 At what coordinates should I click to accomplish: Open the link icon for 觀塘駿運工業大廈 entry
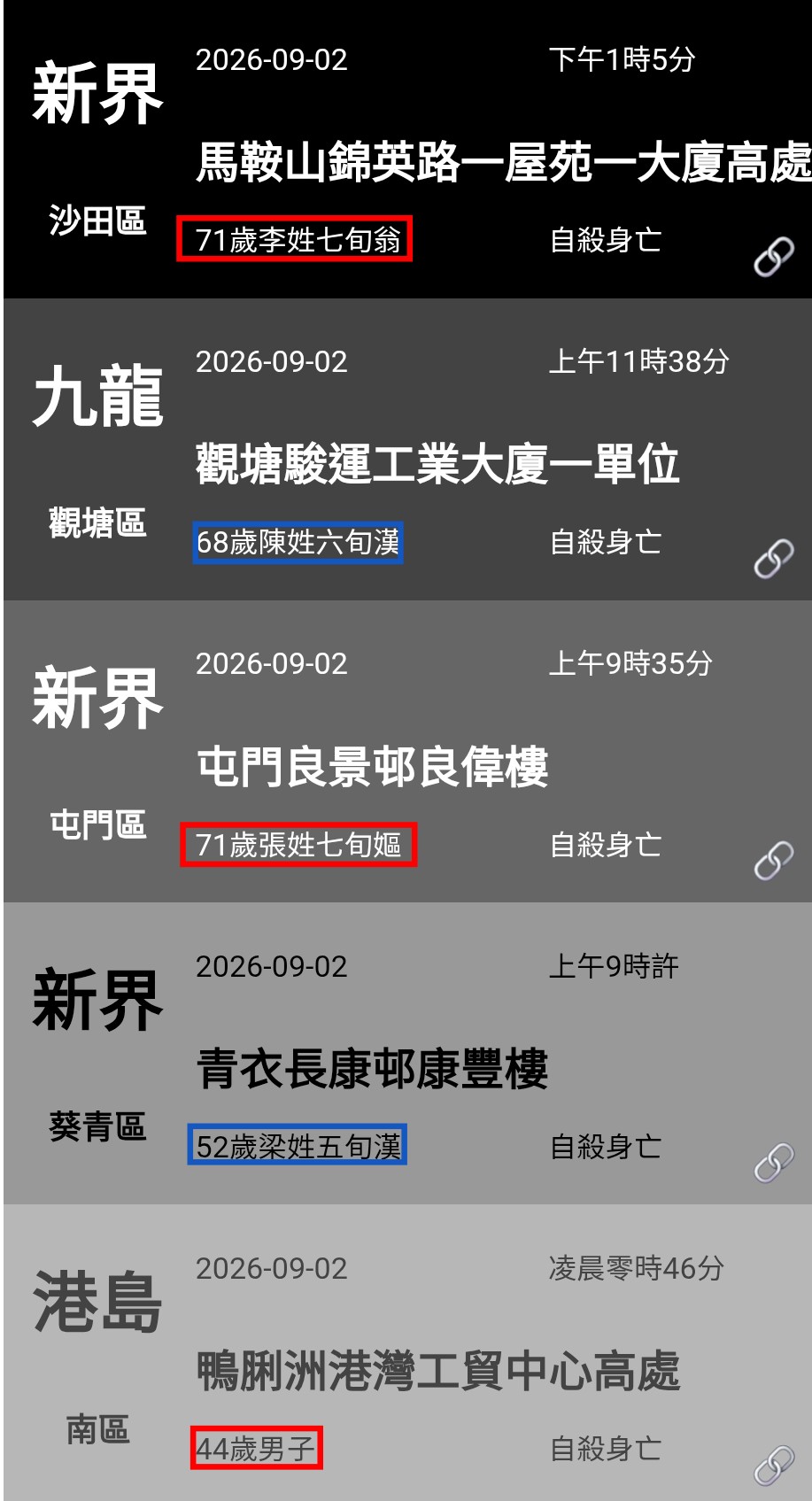tap(774, 559)
